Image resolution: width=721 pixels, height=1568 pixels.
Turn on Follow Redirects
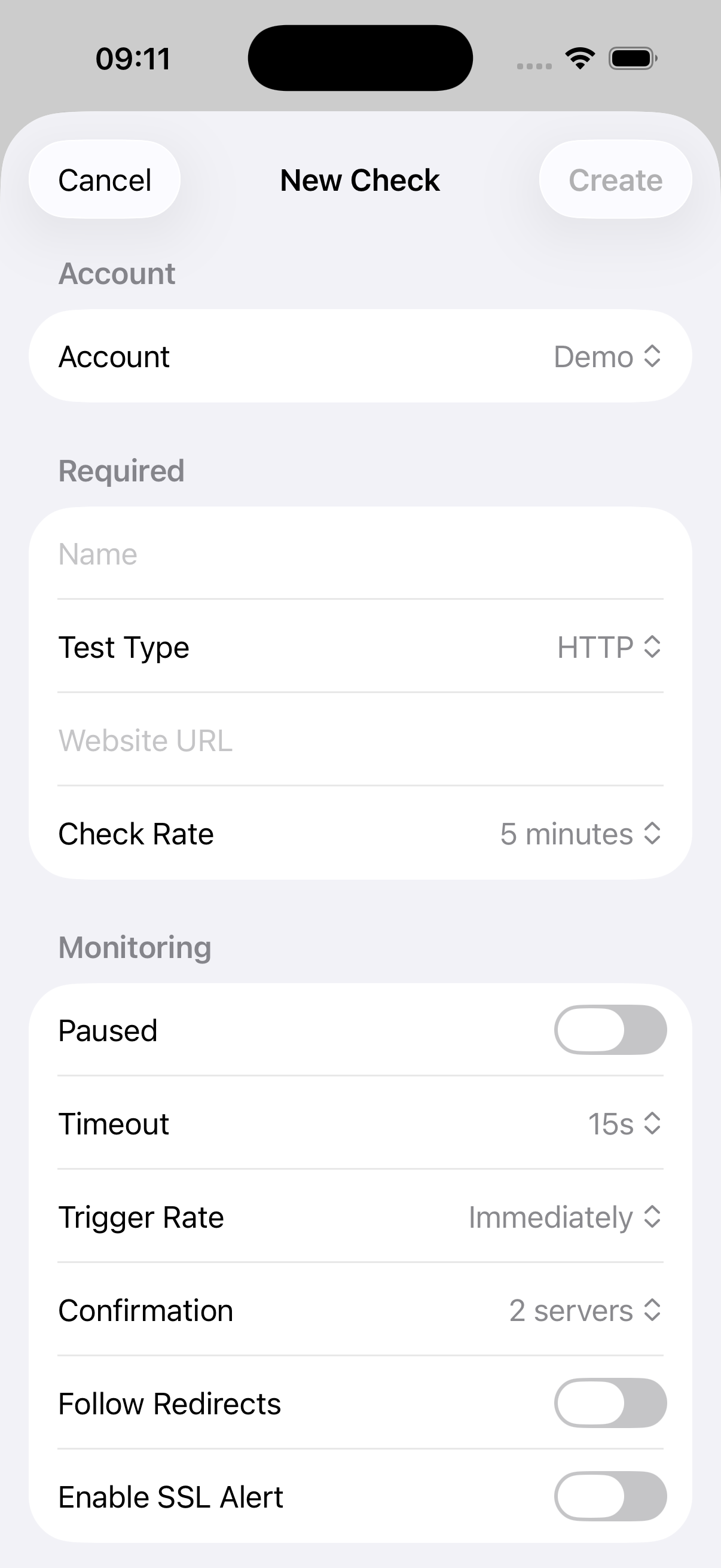[x=610, y=1404]
